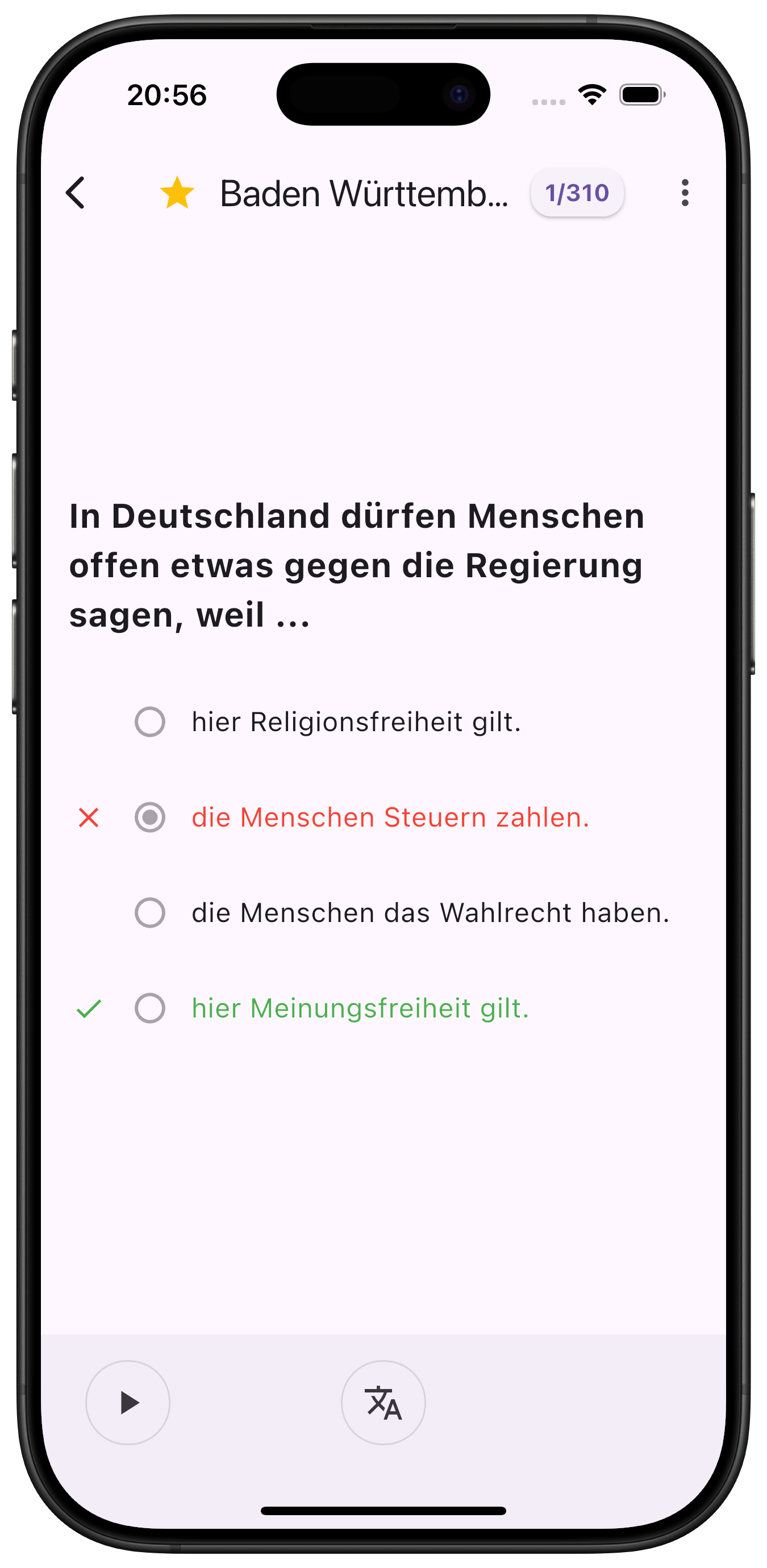
Task: Toggle the yellow favorite star
Action: (177, 193)
